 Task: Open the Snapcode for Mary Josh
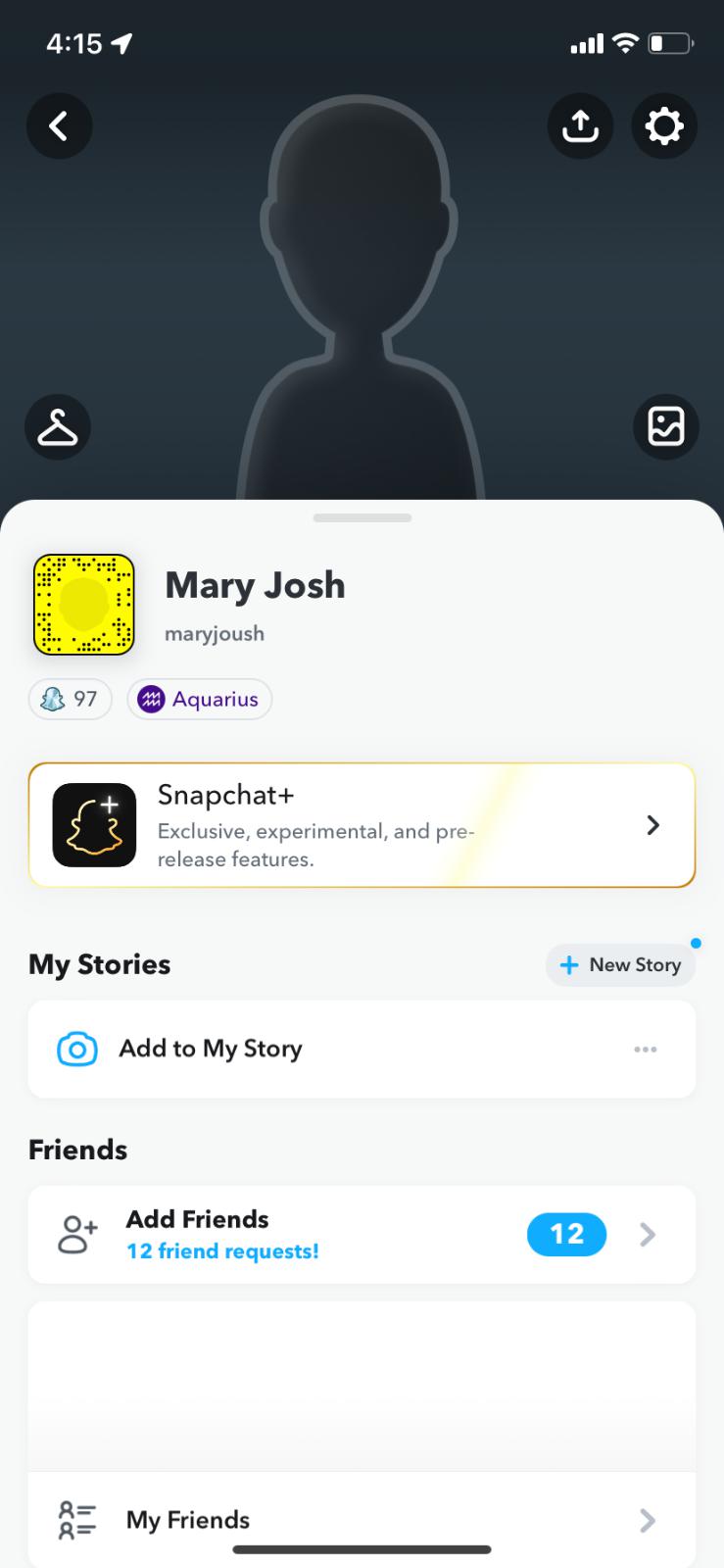pyautogui.click(x=83, y=604)
